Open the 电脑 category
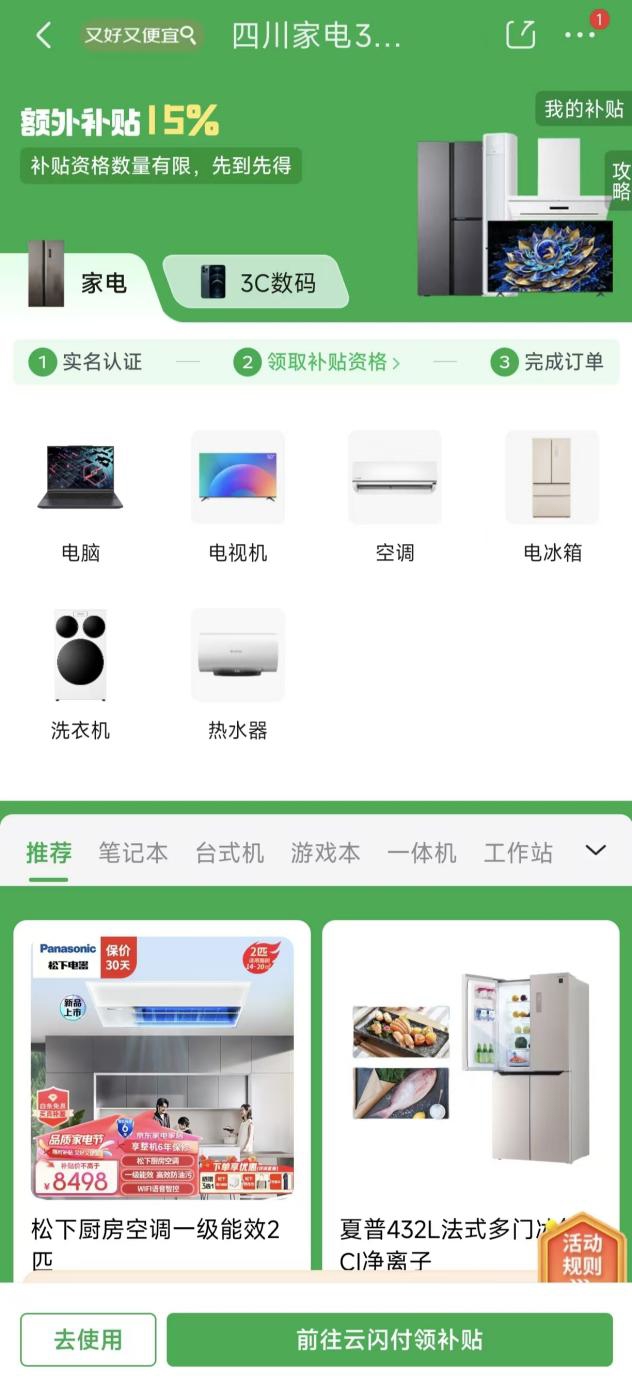632x1385 pixels. [x=81, y=497]
